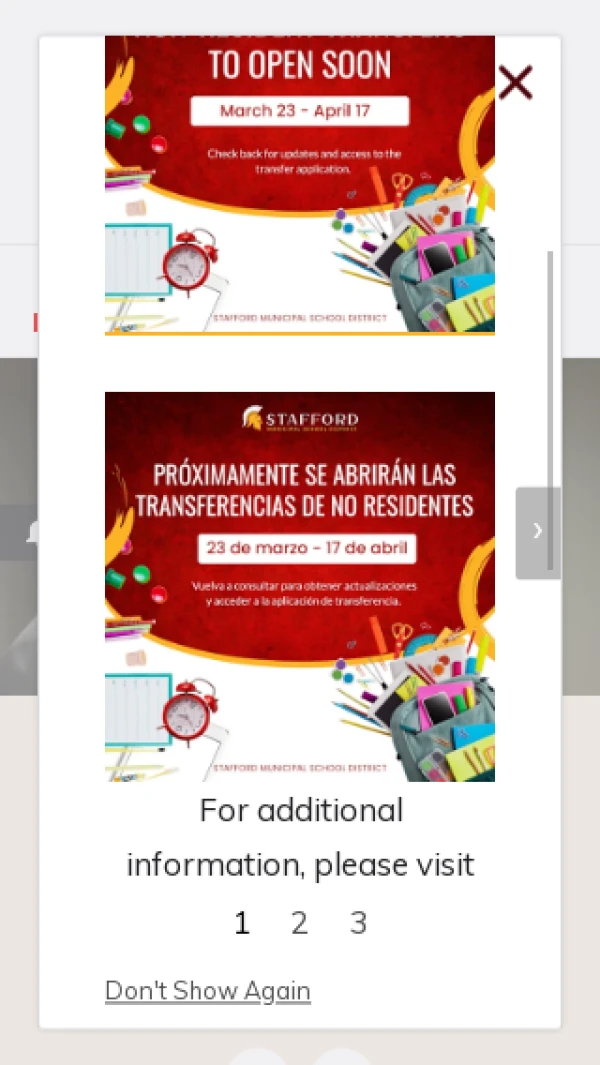Close the popup with the X icon

coord(515,82)
